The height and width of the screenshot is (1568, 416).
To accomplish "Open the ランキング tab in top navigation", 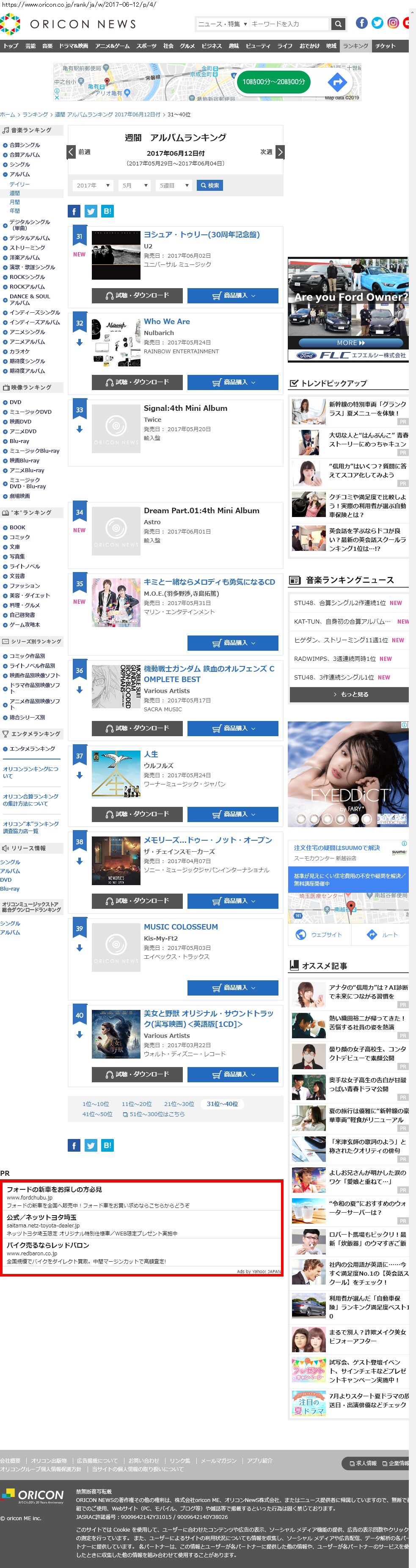I will [x=355, y=46].
